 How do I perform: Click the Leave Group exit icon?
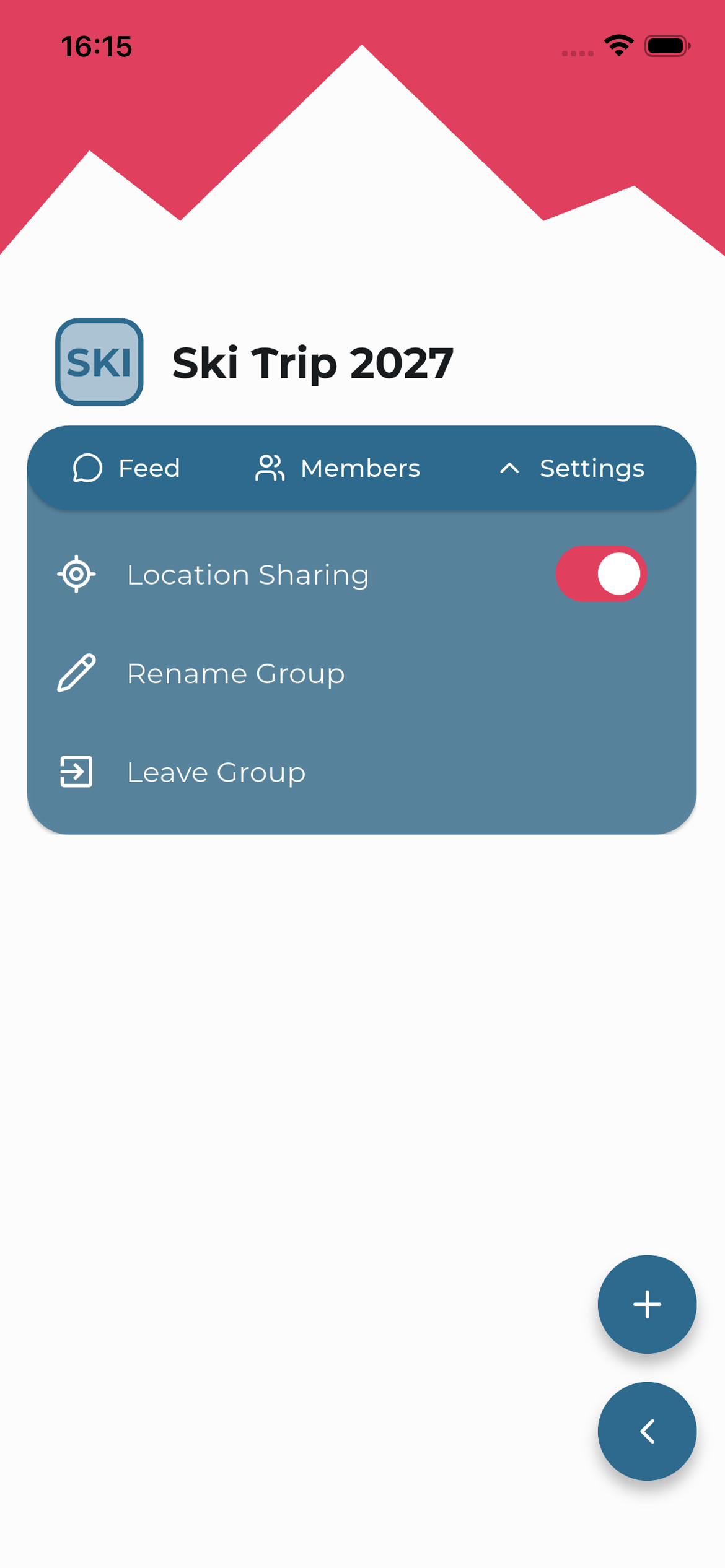coord(77,772)
